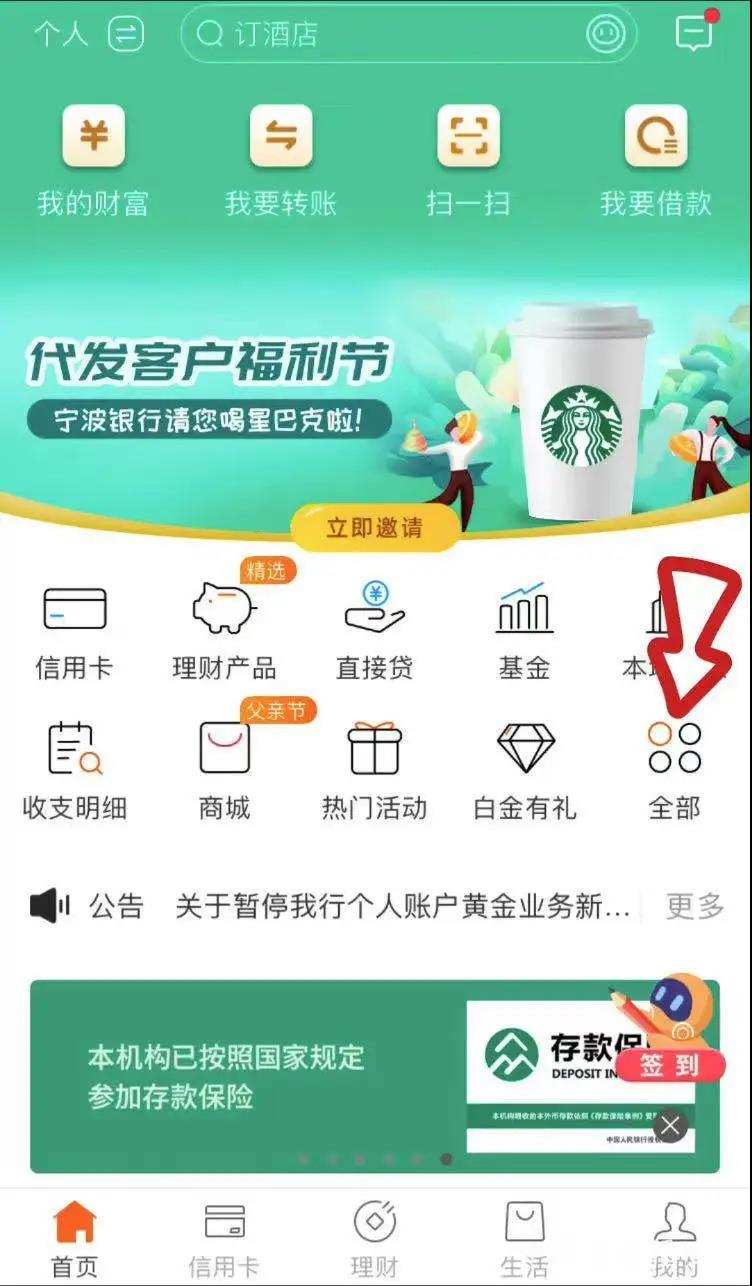The width and height of the screenshot is (752, 1286).
Task: Open 我的财富
Action: tap(93, 161)
